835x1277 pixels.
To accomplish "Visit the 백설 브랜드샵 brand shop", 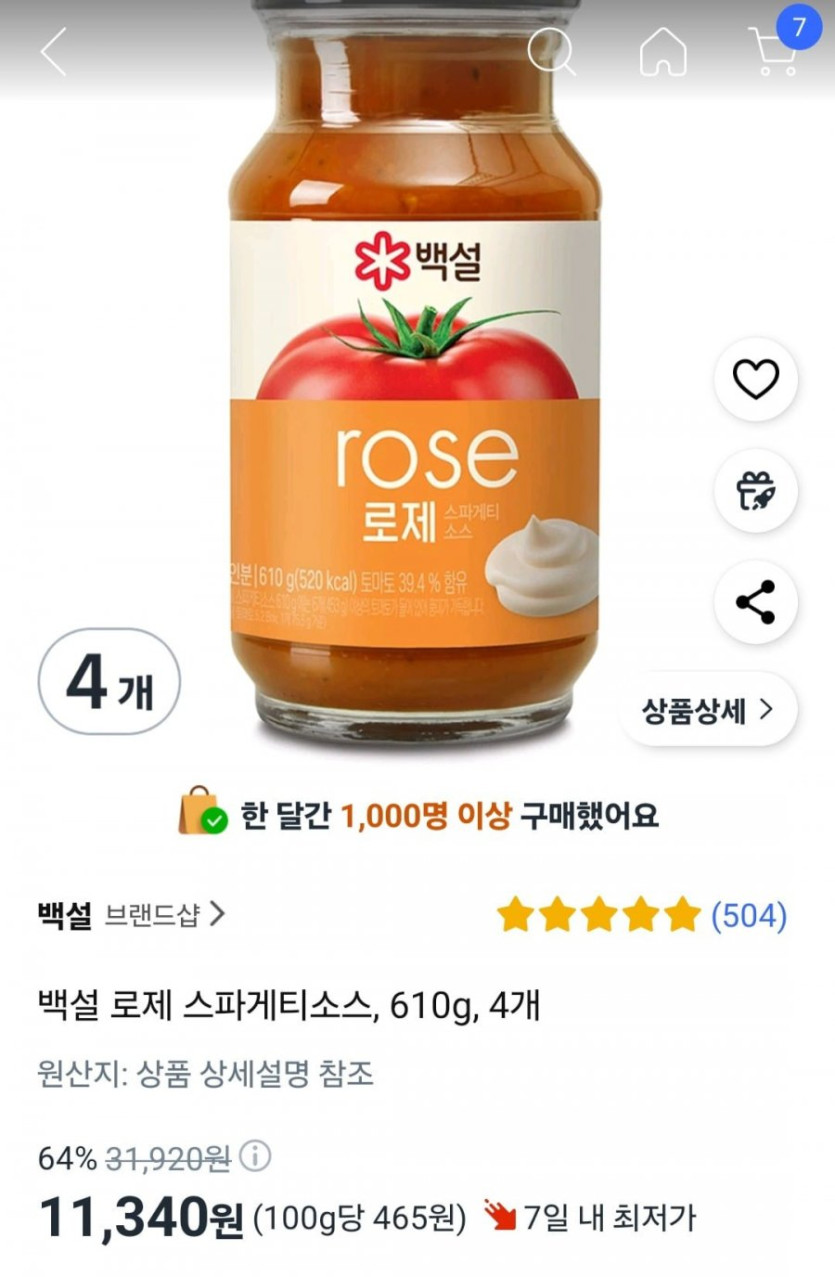I will (x=131, y=914).
